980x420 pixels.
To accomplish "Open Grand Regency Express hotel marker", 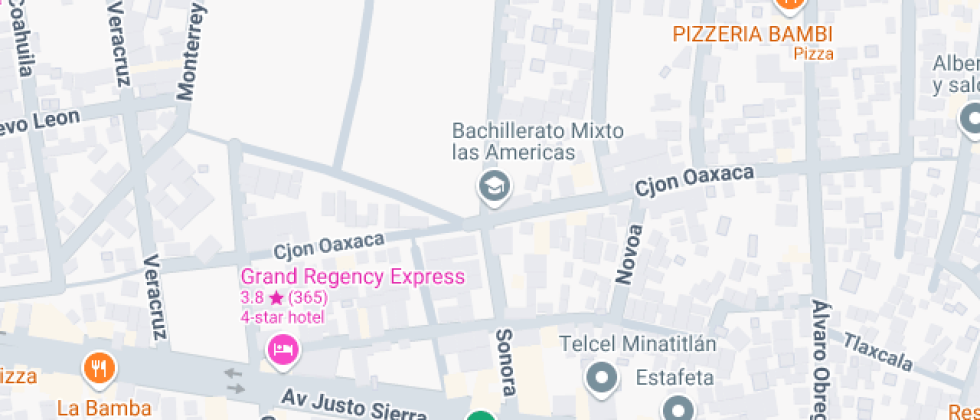I will [282, 348].
